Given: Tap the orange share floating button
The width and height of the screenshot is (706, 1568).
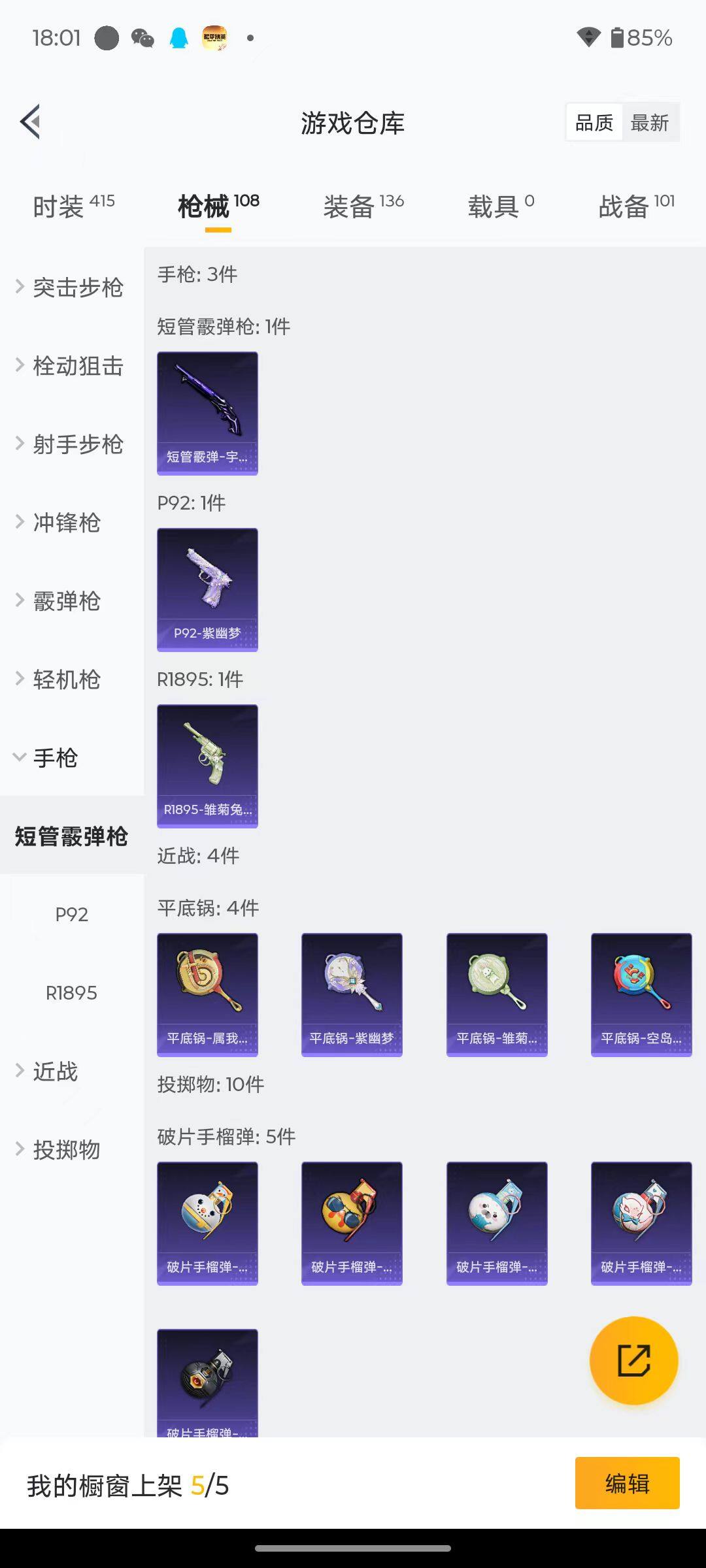Looking at the screenshot, I should point(633,1360).
